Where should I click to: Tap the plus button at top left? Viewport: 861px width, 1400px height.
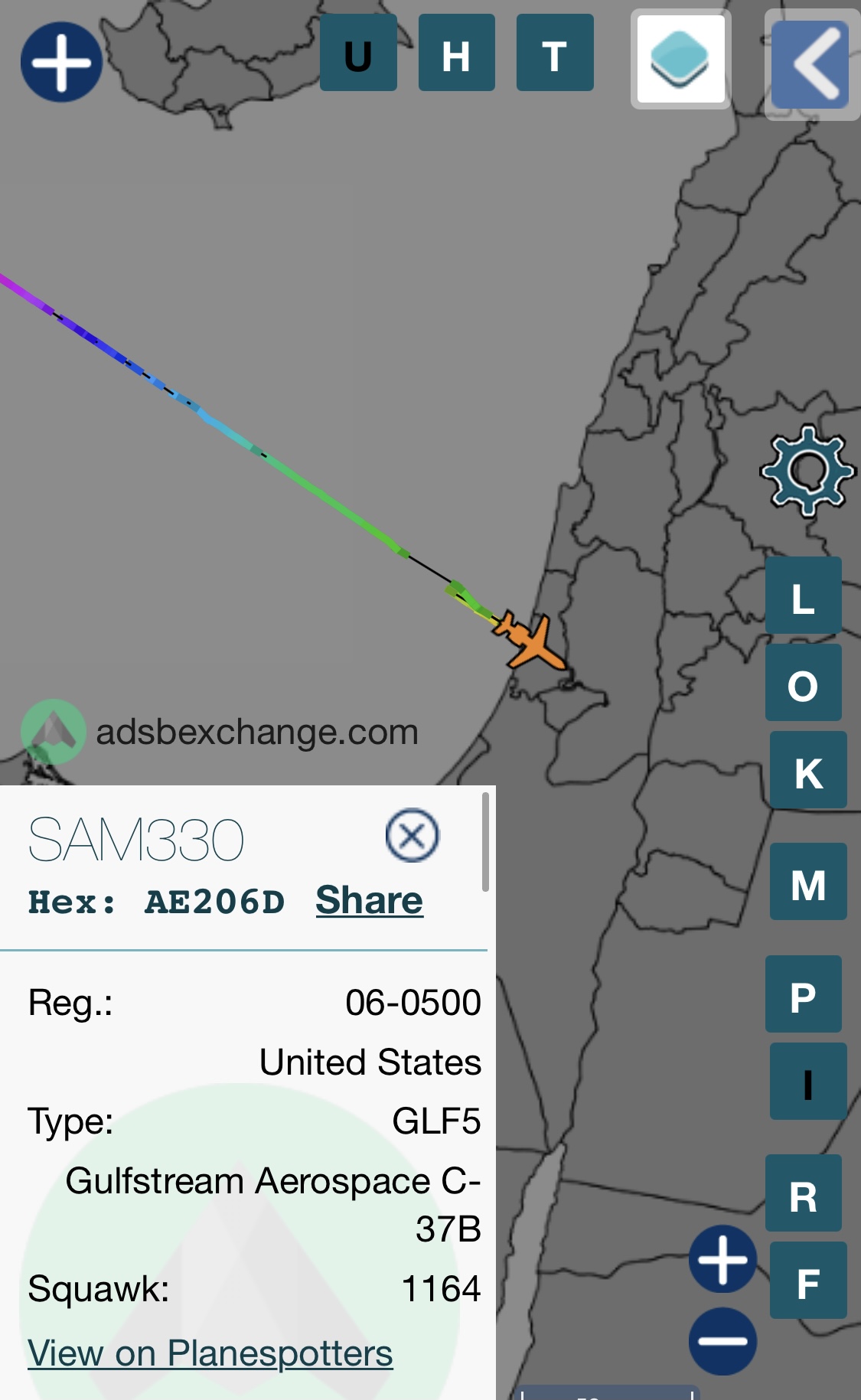61,62
